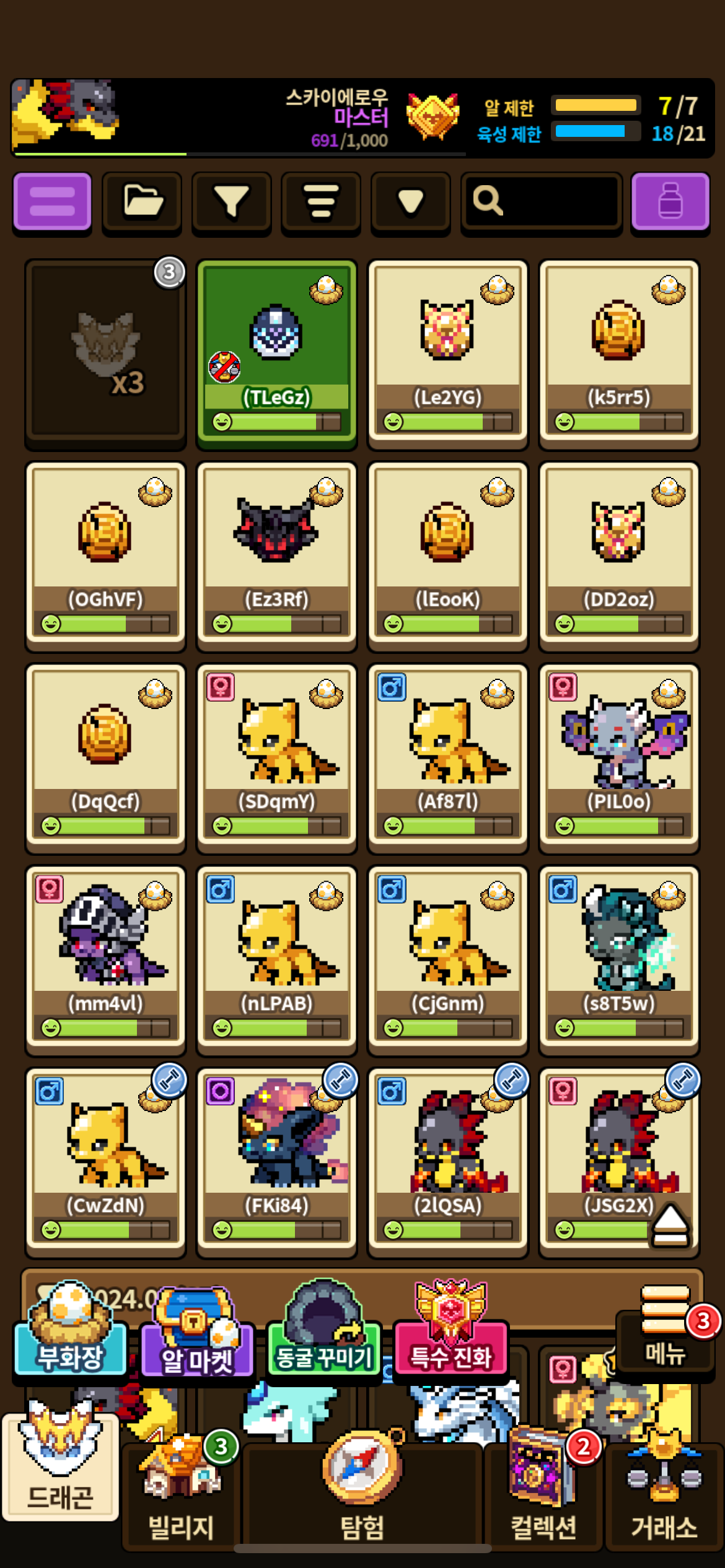Open the 부화장 hatchery
Screen dimensions: 725x1568
click(x=70, y=1331)
